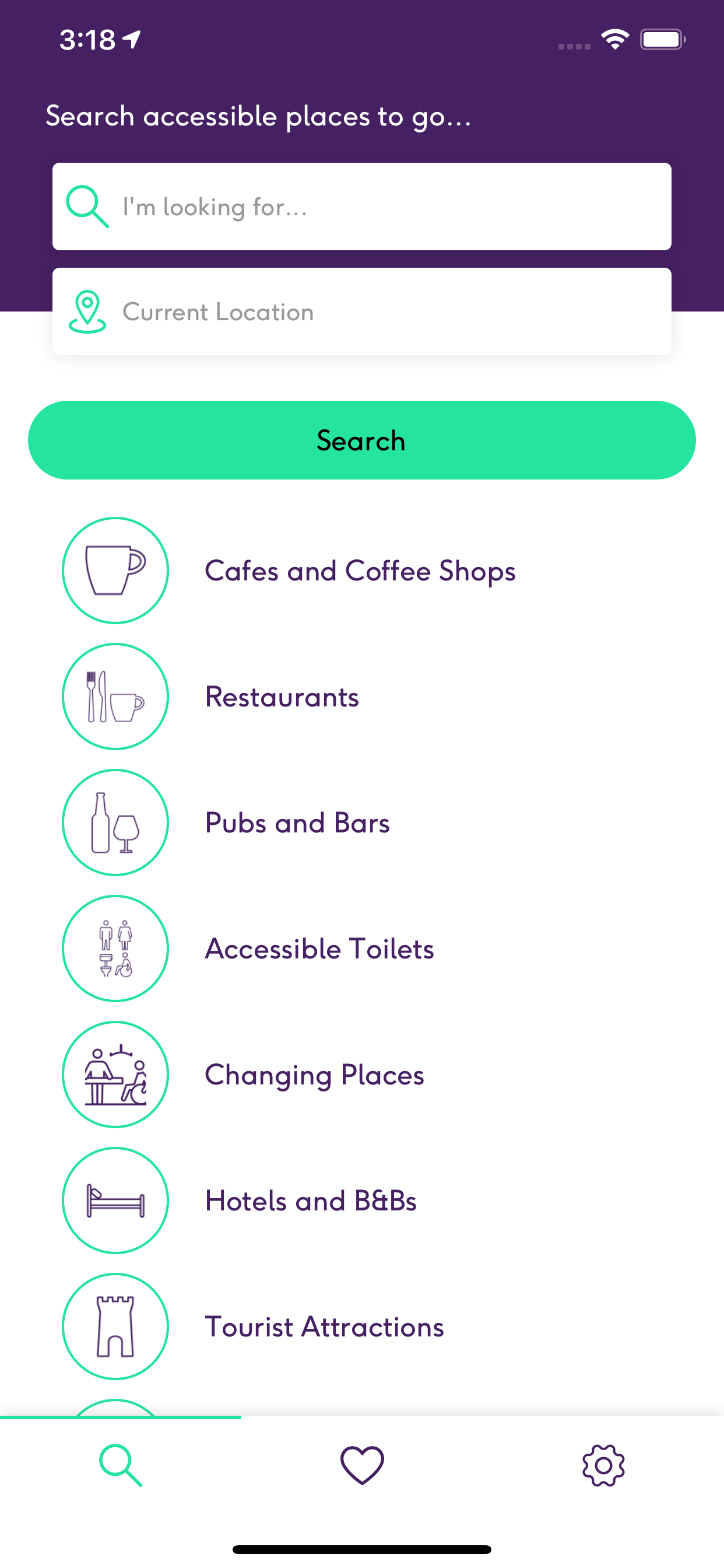Choose Hotels and B&Bs
This screenshot has height=1568, width=724.
pyautogui.click(x=310, y=1201)
